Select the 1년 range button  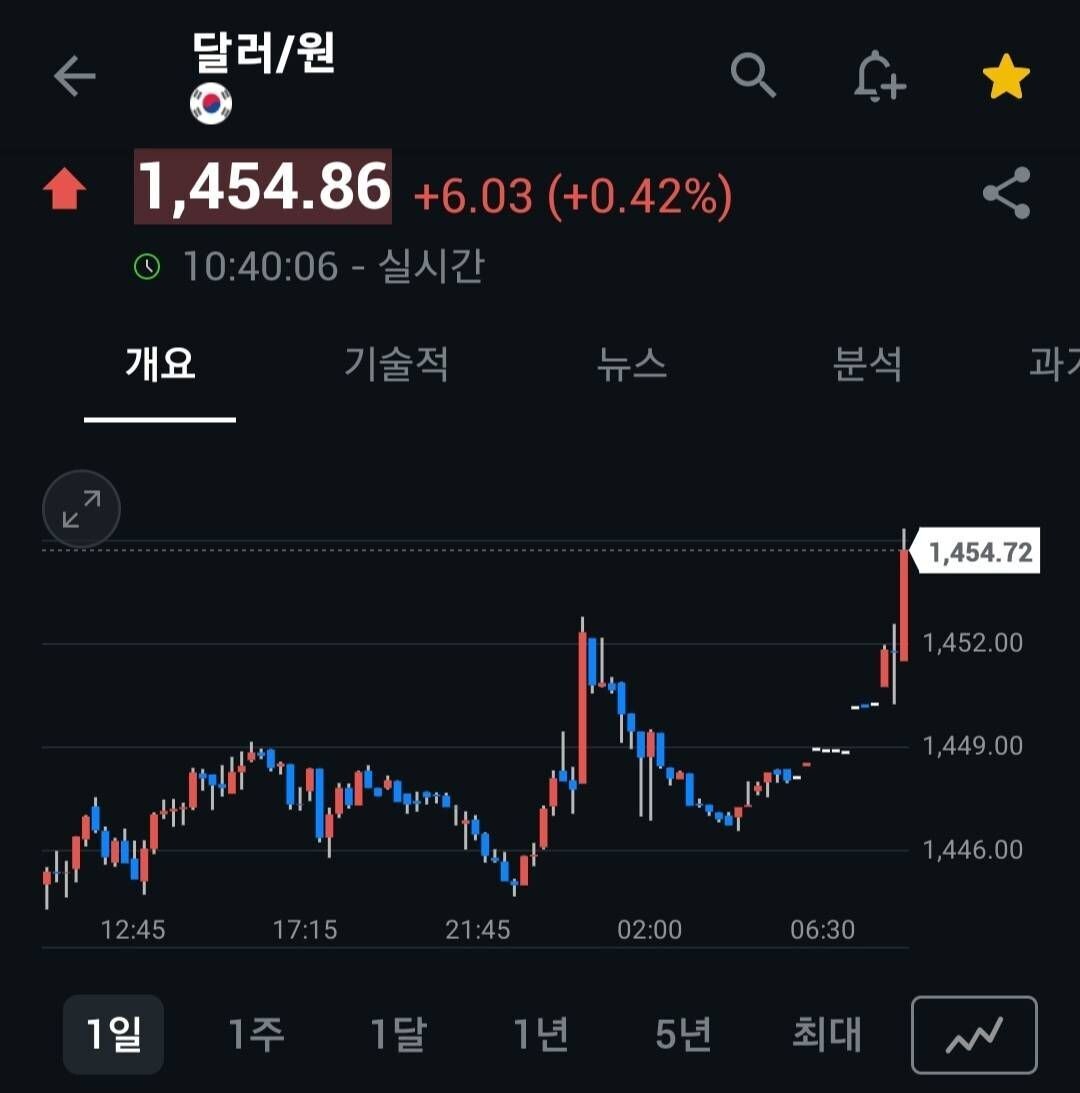(x=541, y=1034)
